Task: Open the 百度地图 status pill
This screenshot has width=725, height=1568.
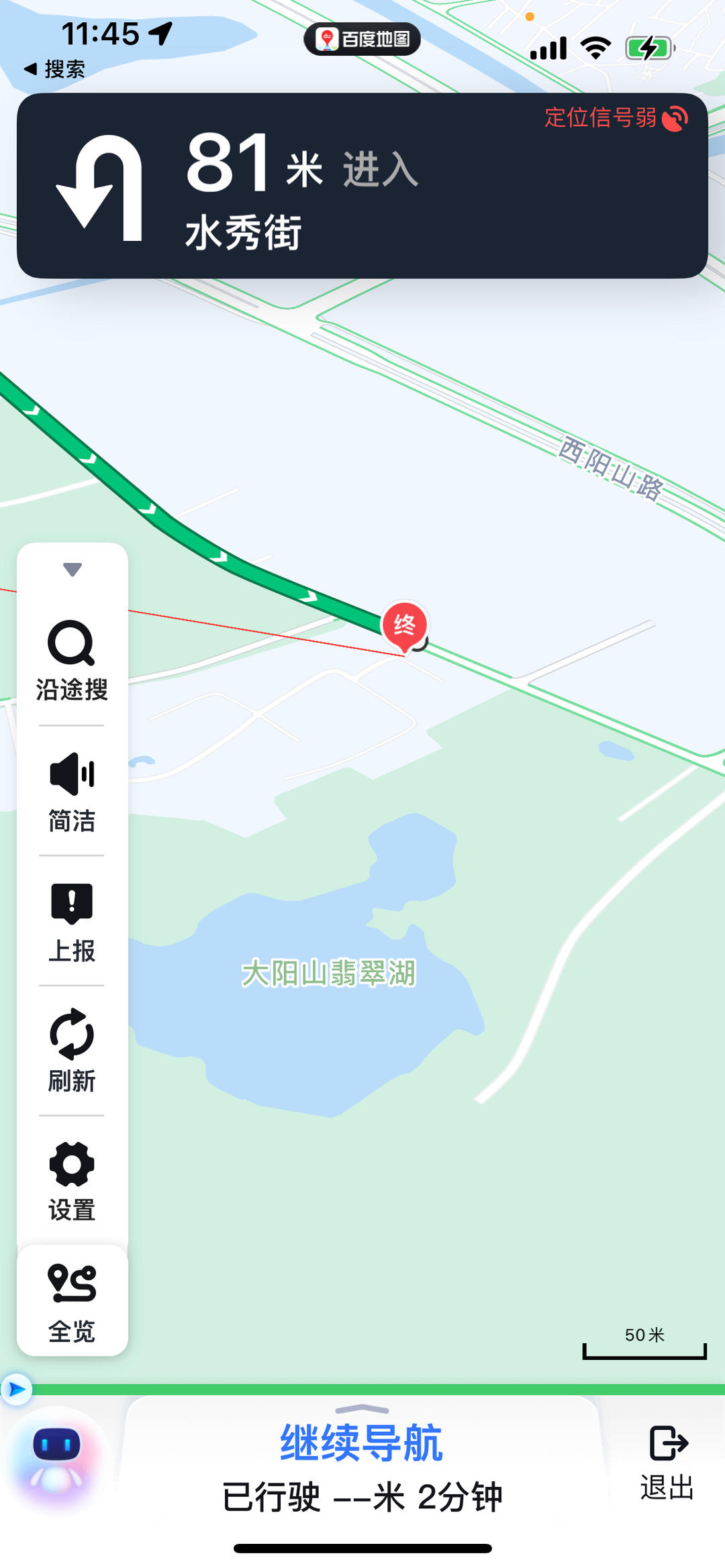Action: (362, 40)
